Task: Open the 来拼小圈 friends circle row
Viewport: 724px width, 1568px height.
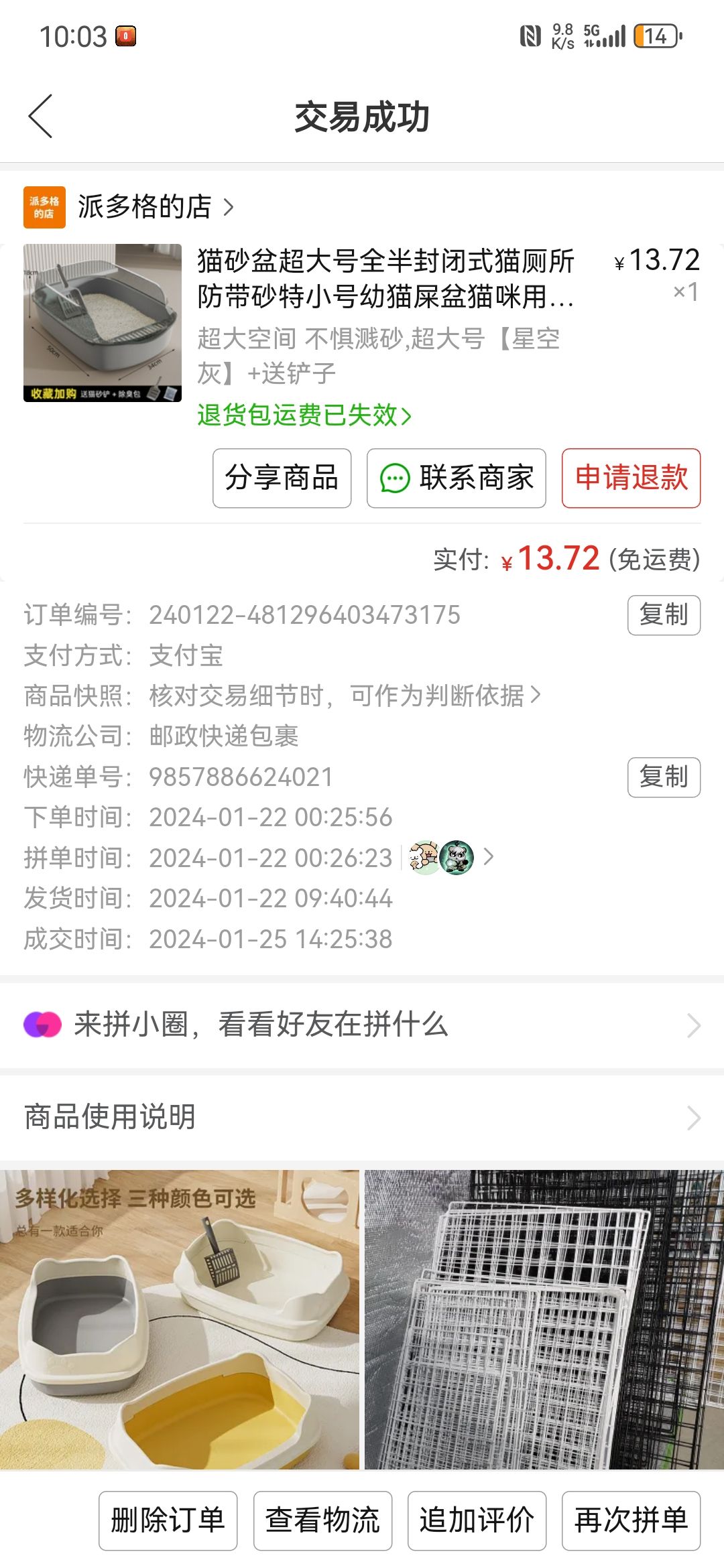Action: (362, 1025)
